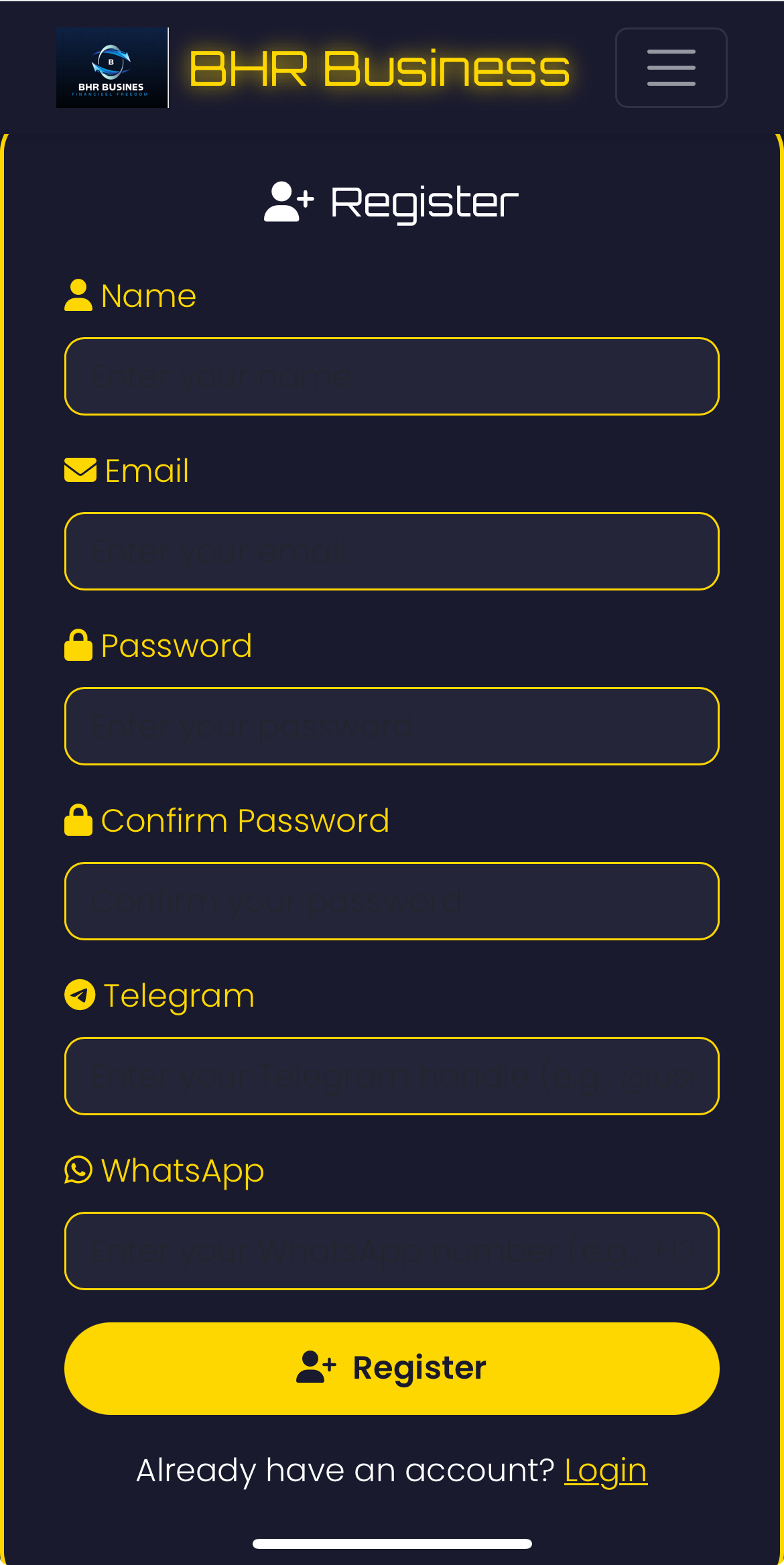Follow the Login link

click(606, 1471)
